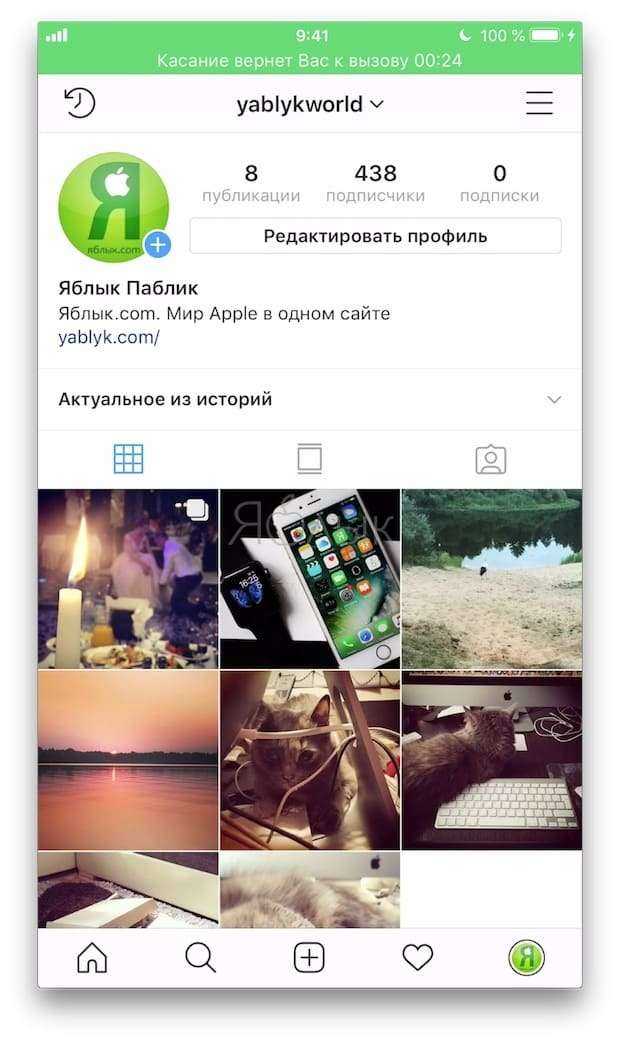Switch to the grid view tab
Image resolution: width=620 pixels, height=1042 pixels.
pyautogui.click(x=129, y=459)
